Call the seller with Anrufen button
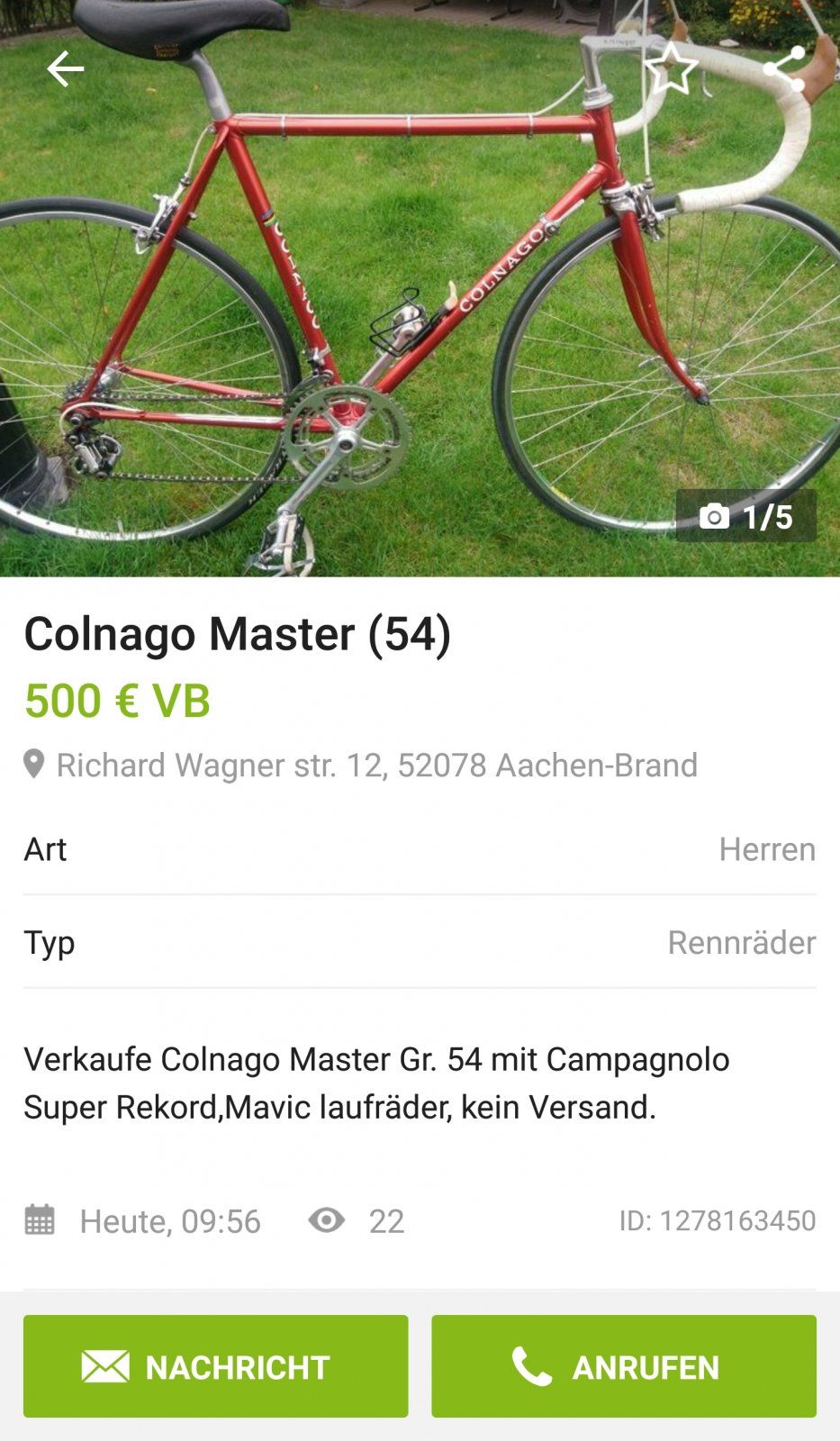840x1441 pixels. pyautogui.click(x=623, y=1366)
